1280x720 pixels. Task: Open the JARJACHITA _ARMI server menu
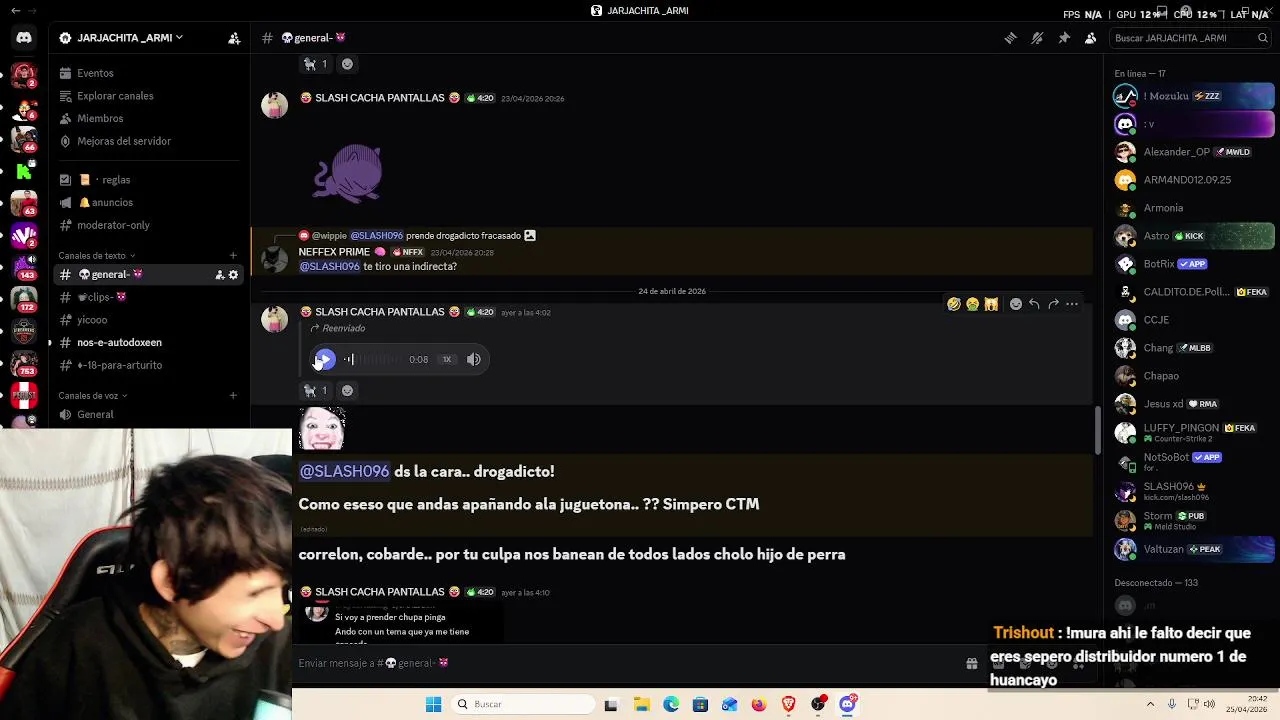click(x=122, y=38)
